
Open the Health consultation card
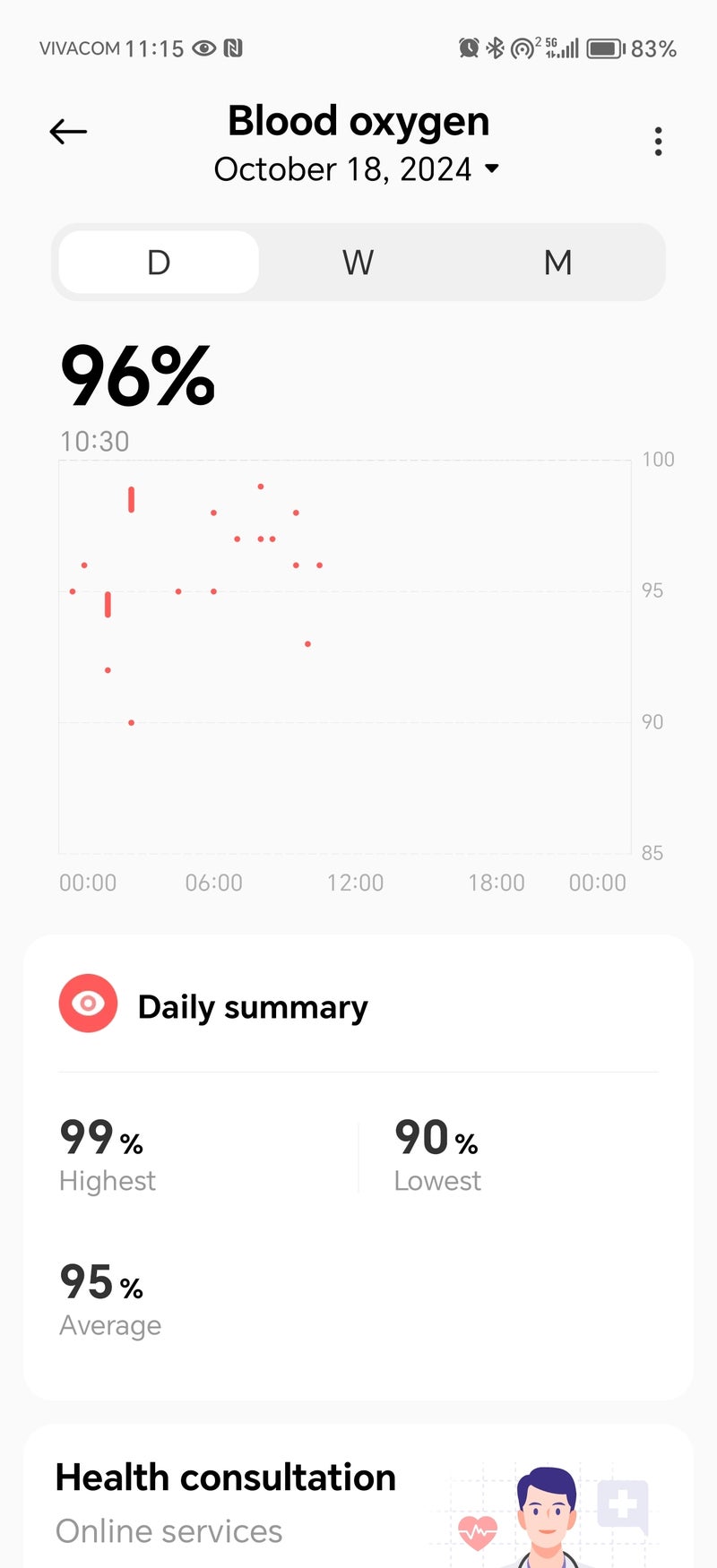[358, 1501]
